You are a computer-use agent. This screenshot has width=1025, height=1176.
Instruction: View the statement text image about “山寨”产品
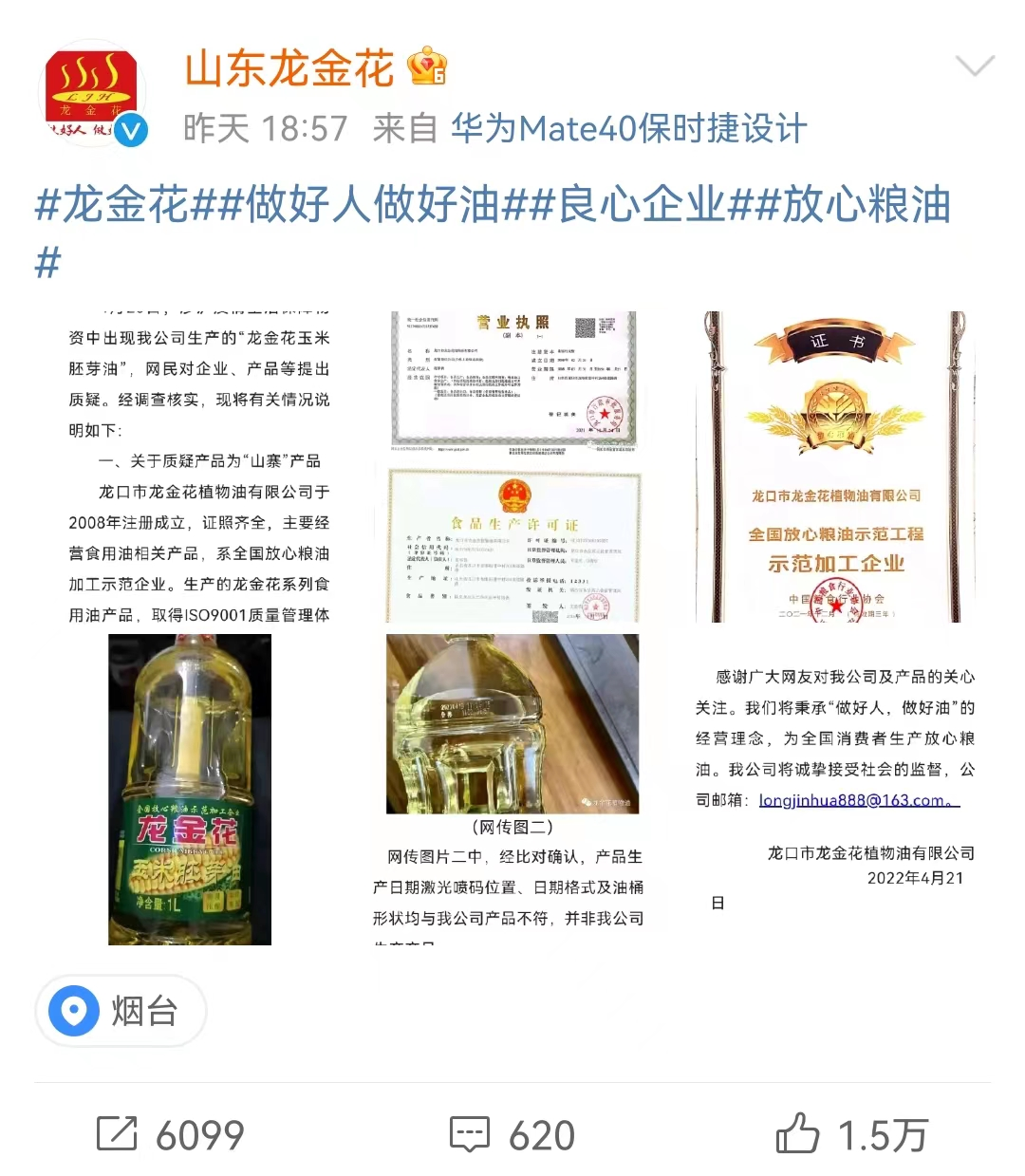point(199,467)
